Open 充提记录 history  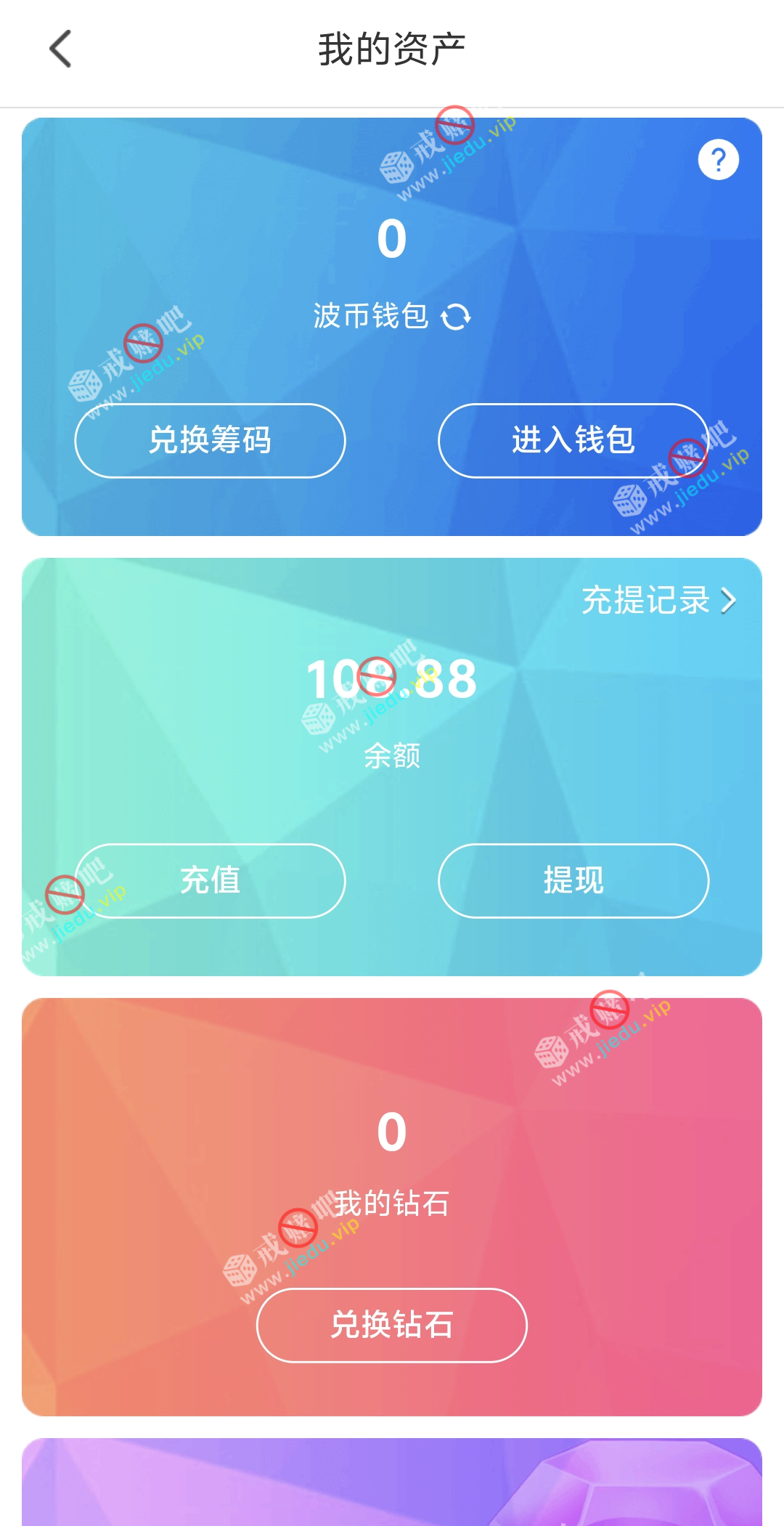pos(658,601)
